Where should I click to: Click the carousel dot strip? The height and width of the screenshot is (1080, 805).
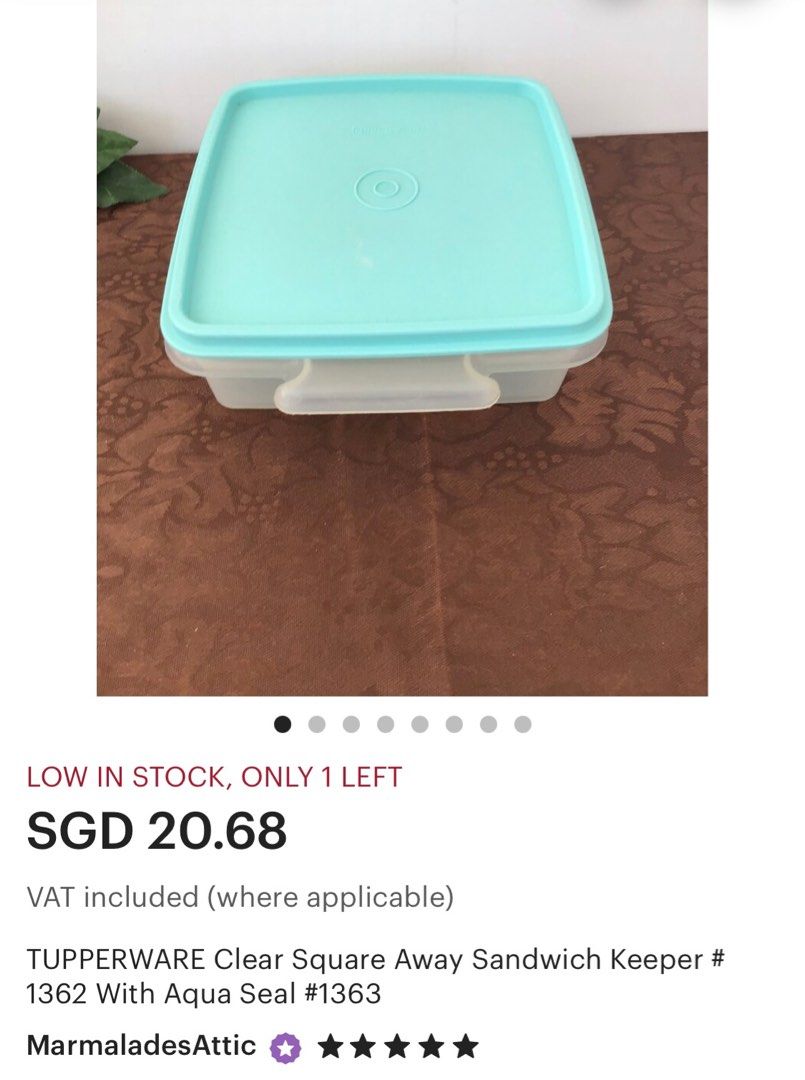[402, 721]
